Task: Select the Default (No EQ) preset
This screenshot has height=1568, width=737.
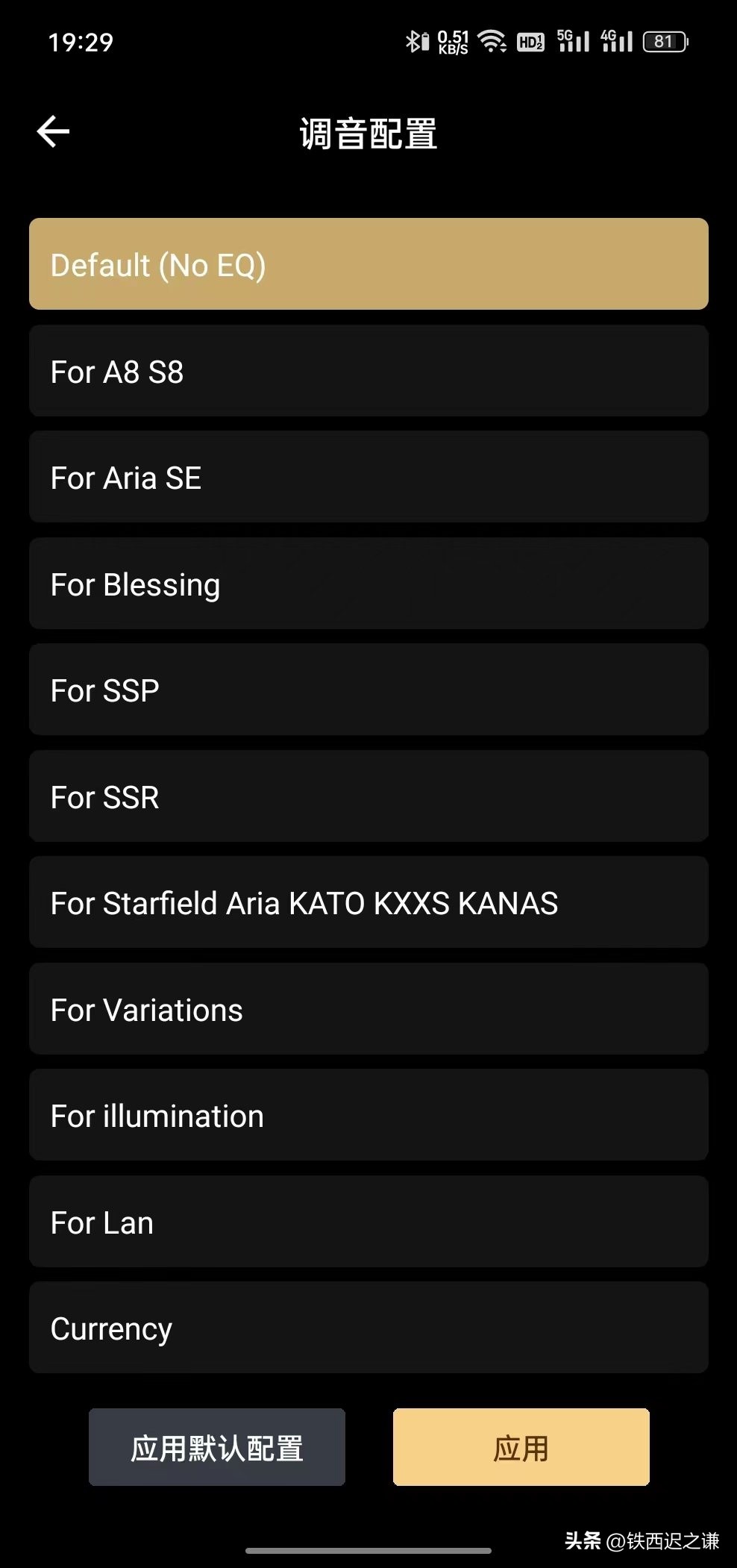Action: click(368, 264)
